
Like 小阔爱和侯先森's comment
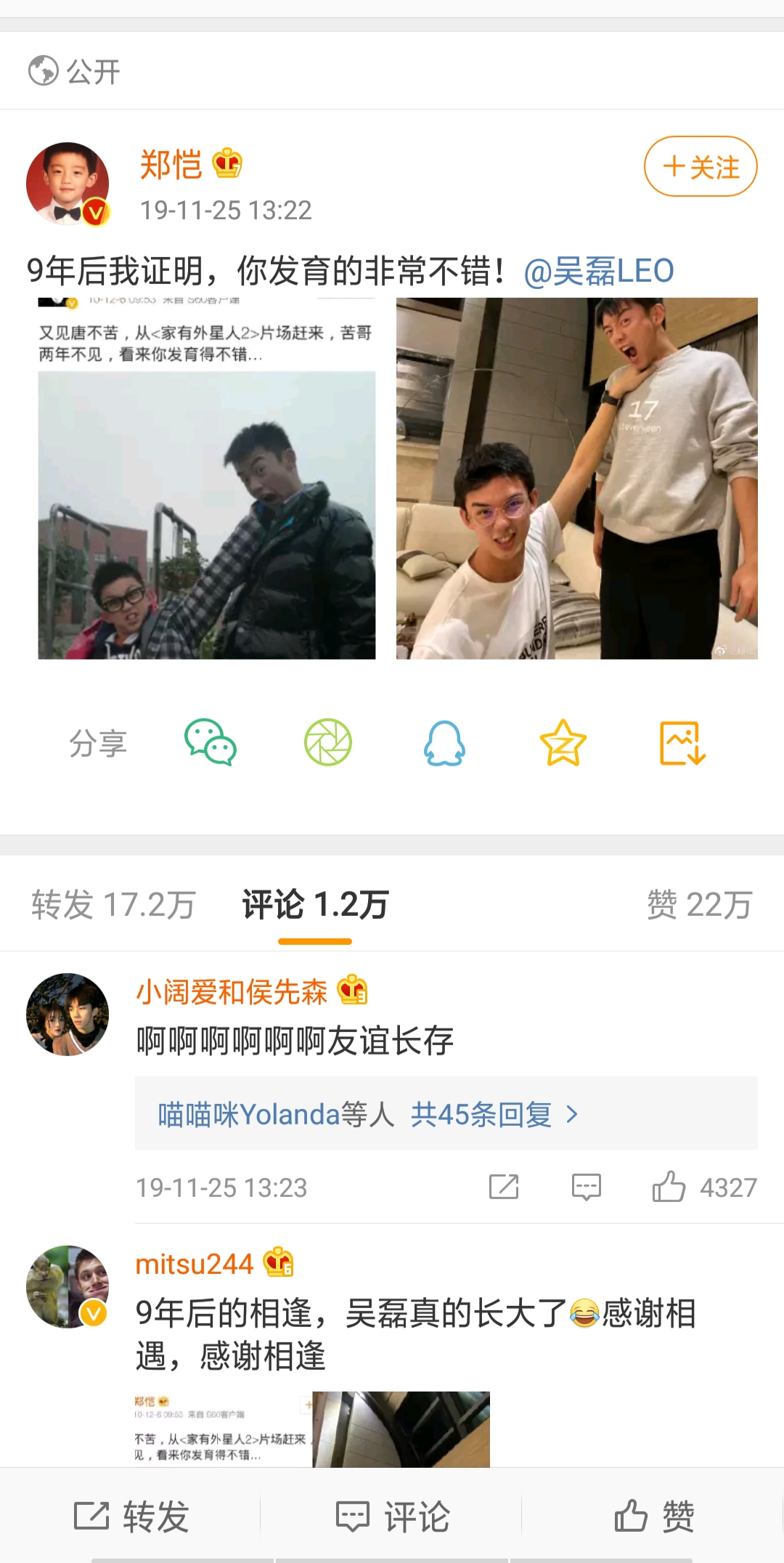coord(669,1187)
